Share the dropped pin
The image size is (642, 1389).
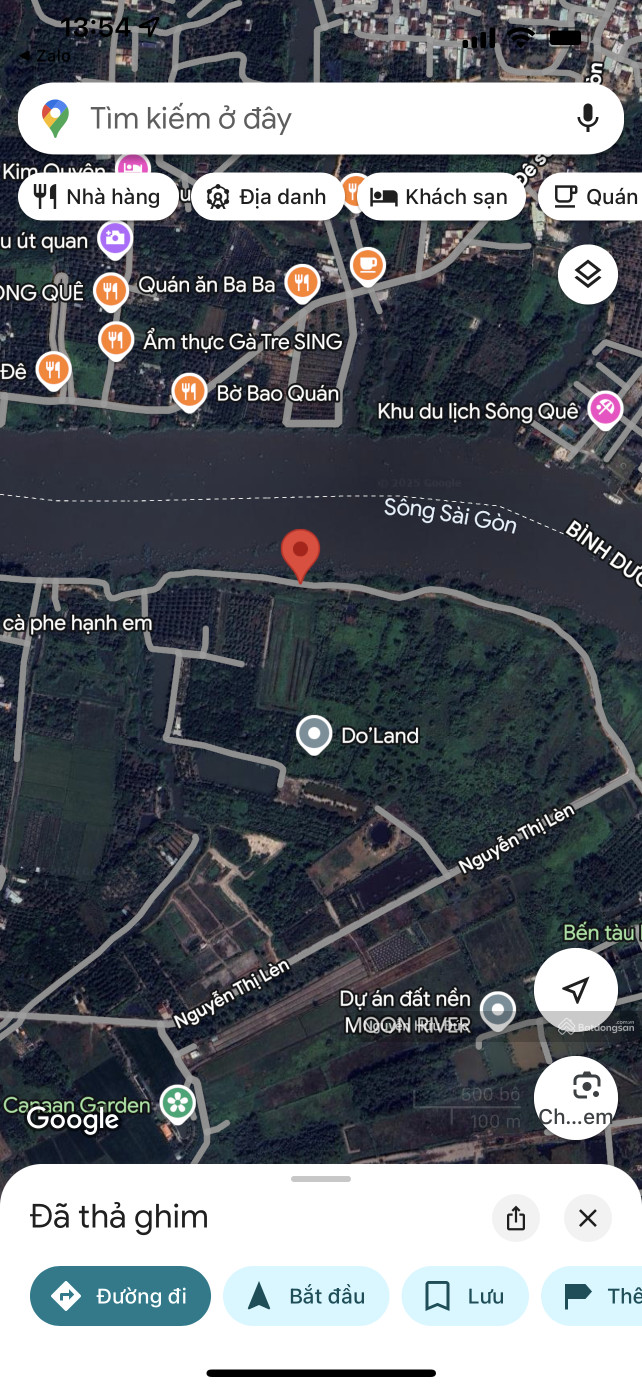[x=516, y=1218]
